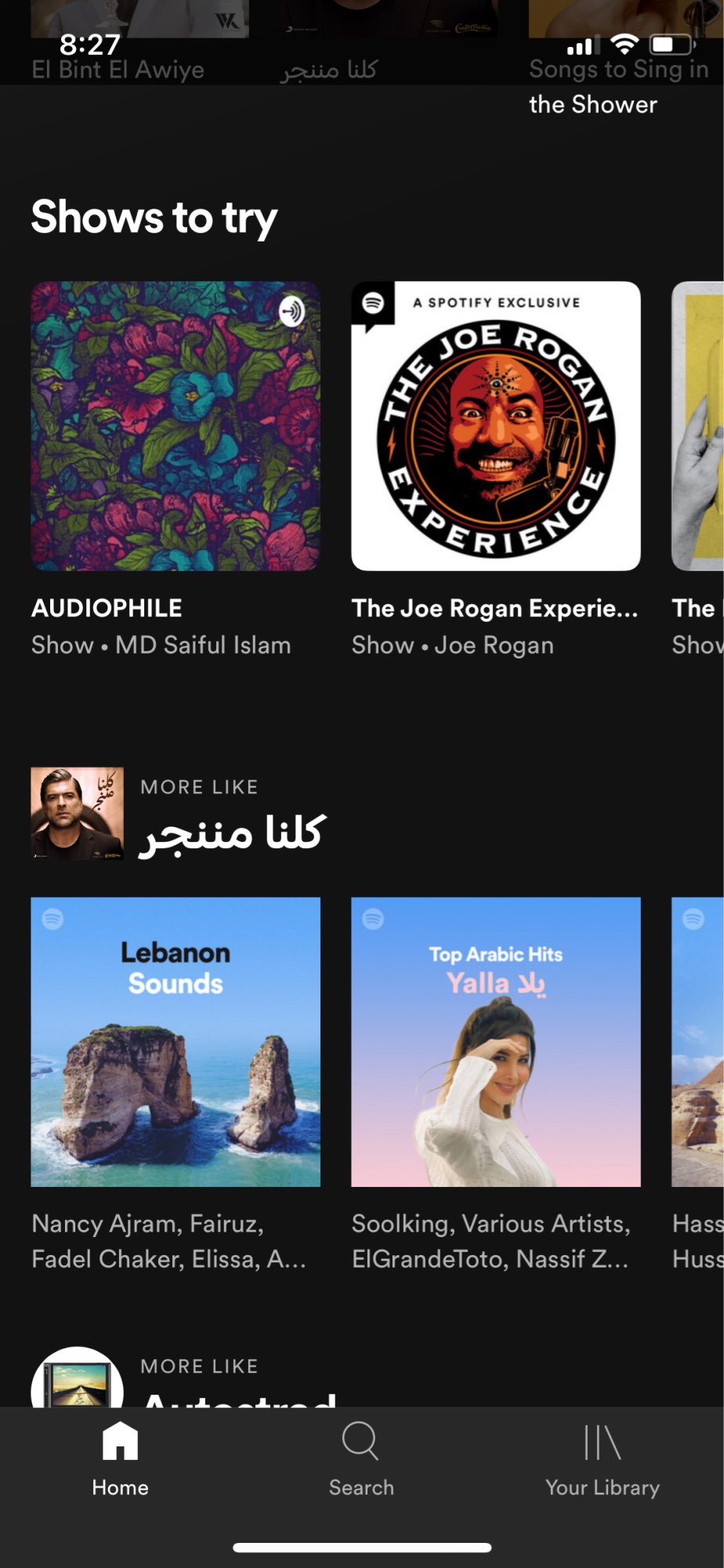Switch to the Search tab
The image size is (724, 1568).
pos(361,1459)
